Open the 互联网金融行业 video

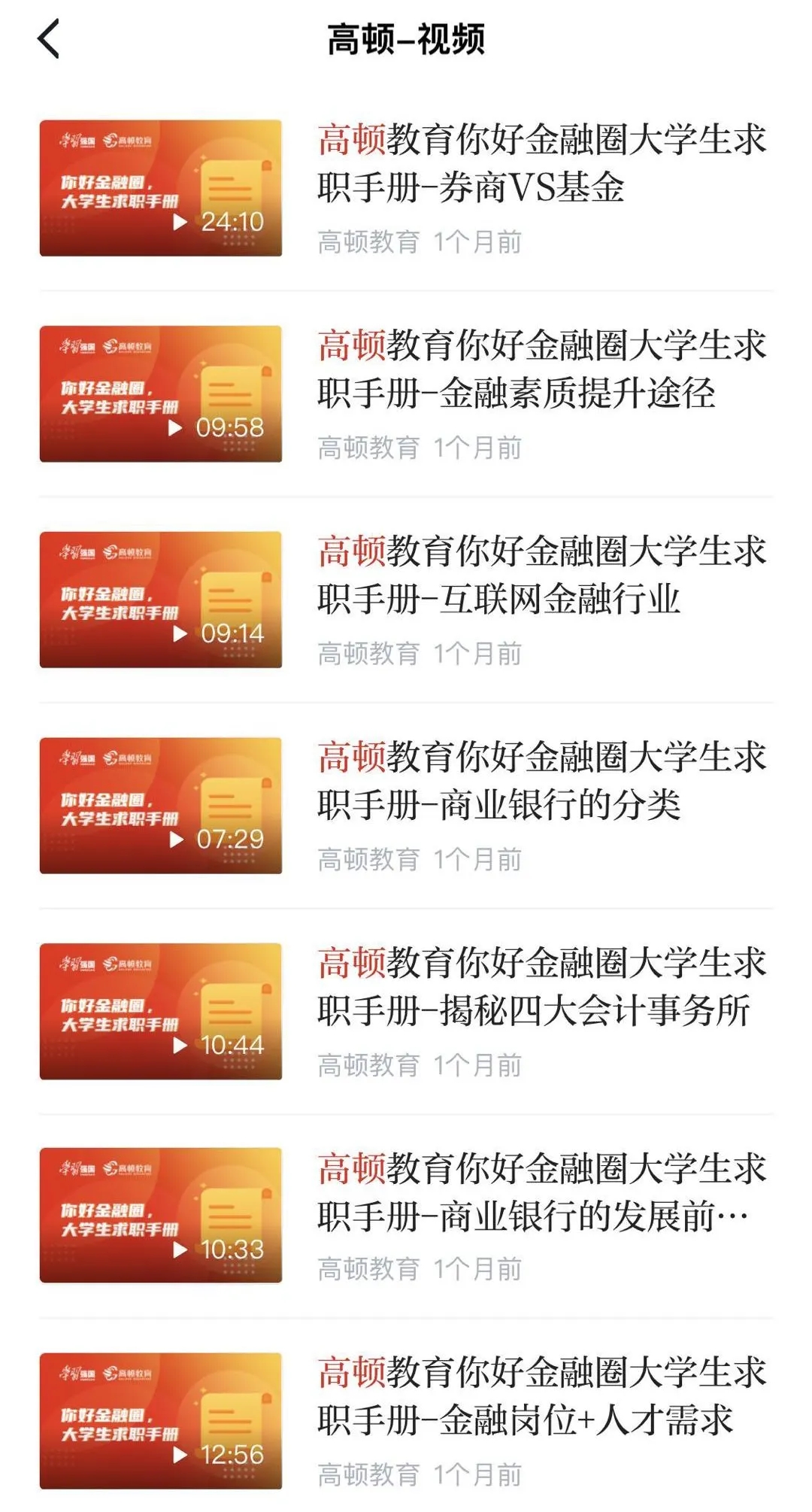pyautogui.click(x=406, y=600)
